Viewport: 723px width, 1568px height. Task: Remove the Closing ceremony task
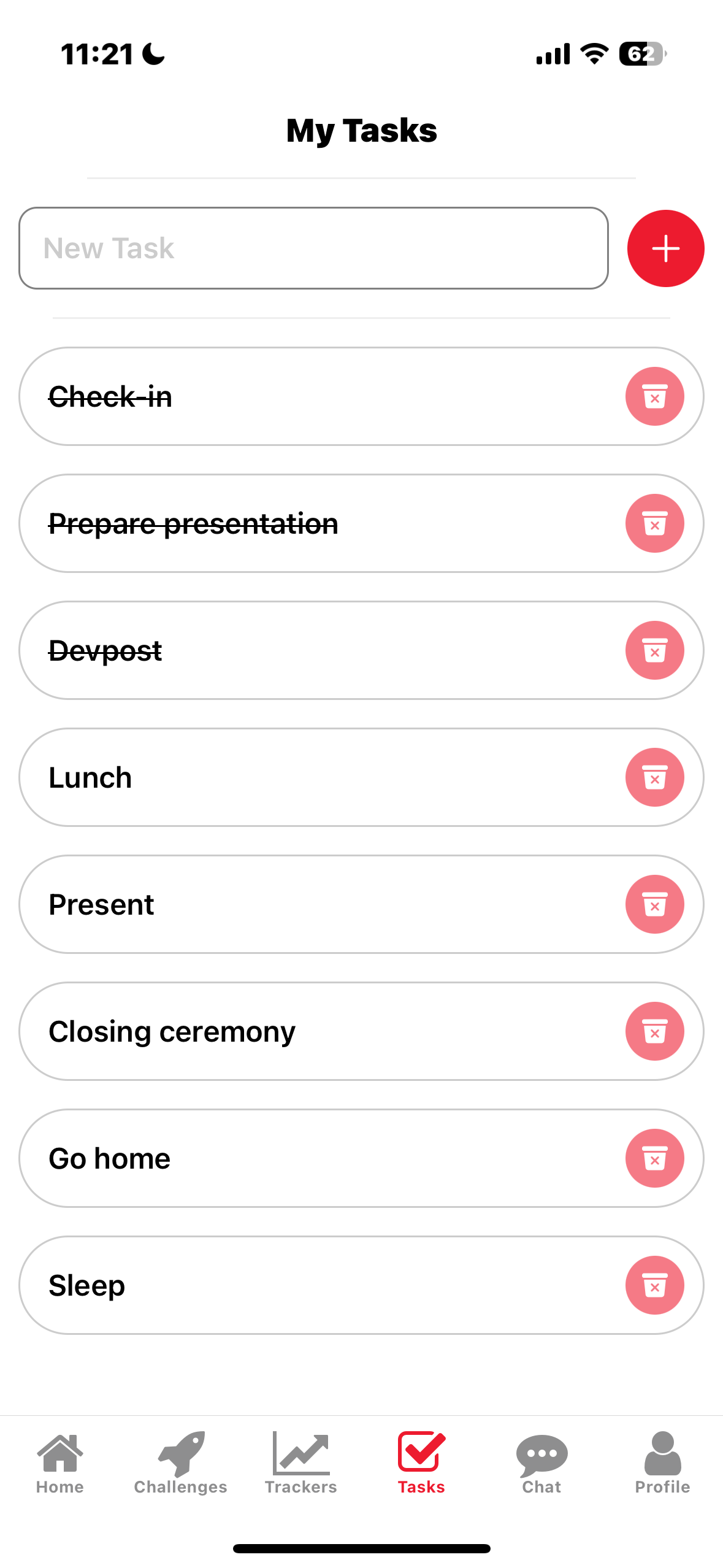tap(654, 1031)
